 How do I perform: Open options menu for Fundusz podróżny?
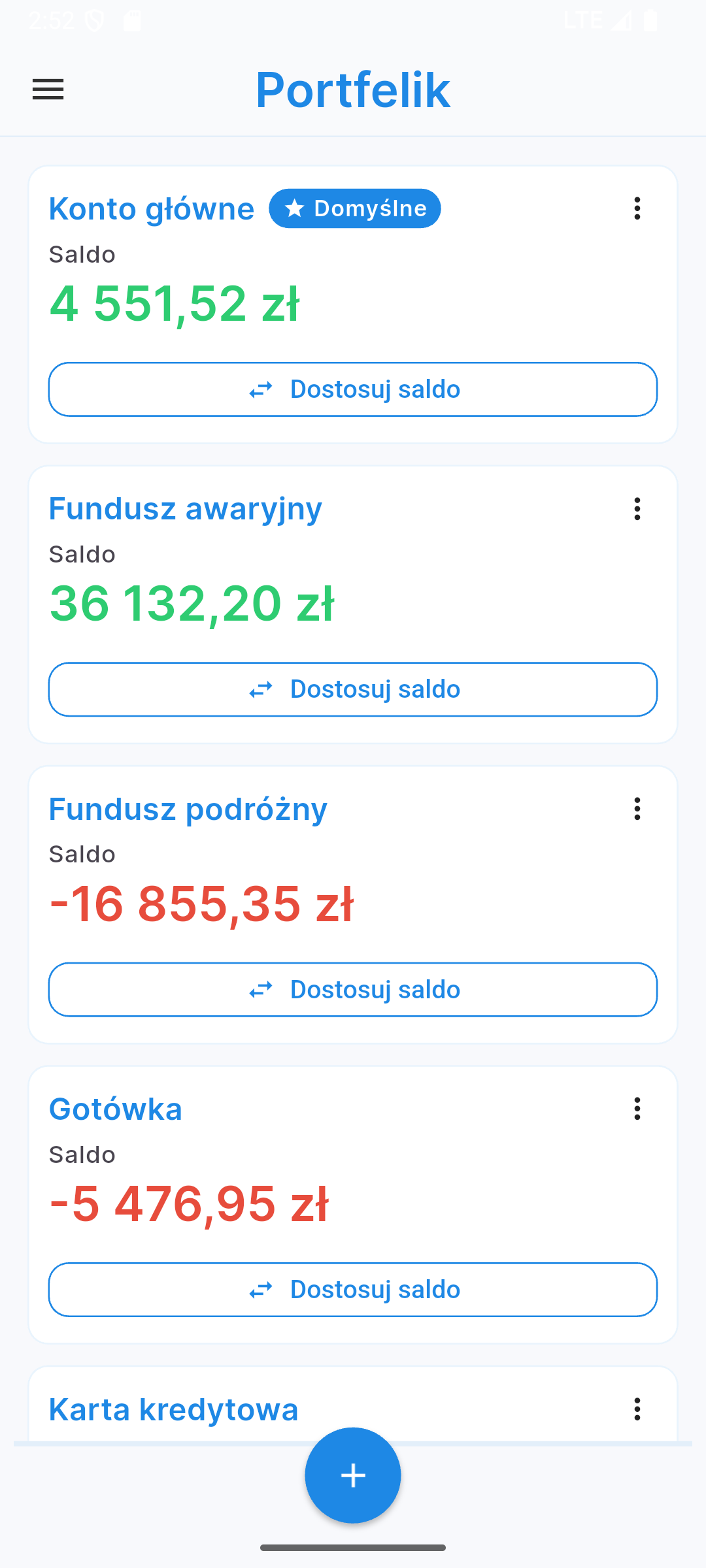point(637,809)
